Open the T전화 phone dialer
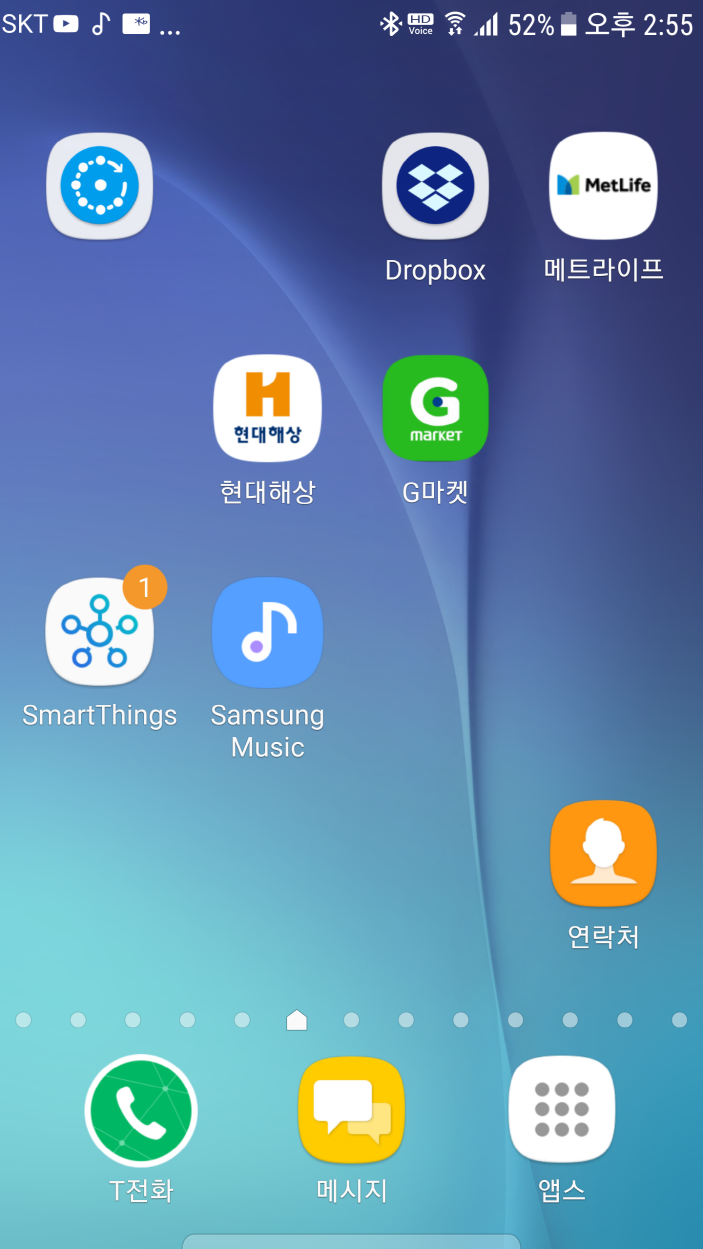The height and width of the screenshot is (1249, 703). click(141, 1110)
